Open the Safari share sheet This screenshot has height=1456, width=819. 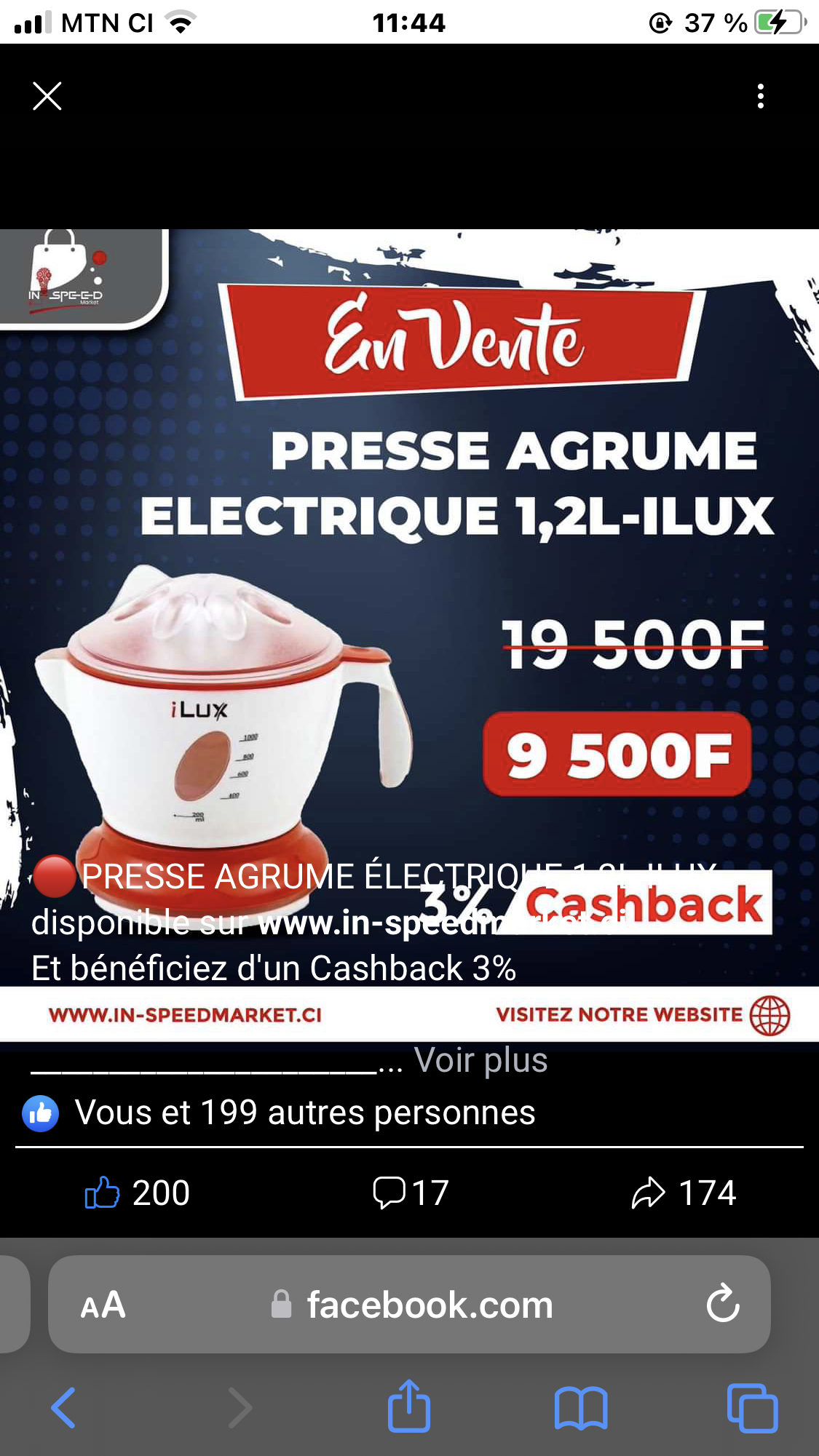click(x=408, y=1406)
